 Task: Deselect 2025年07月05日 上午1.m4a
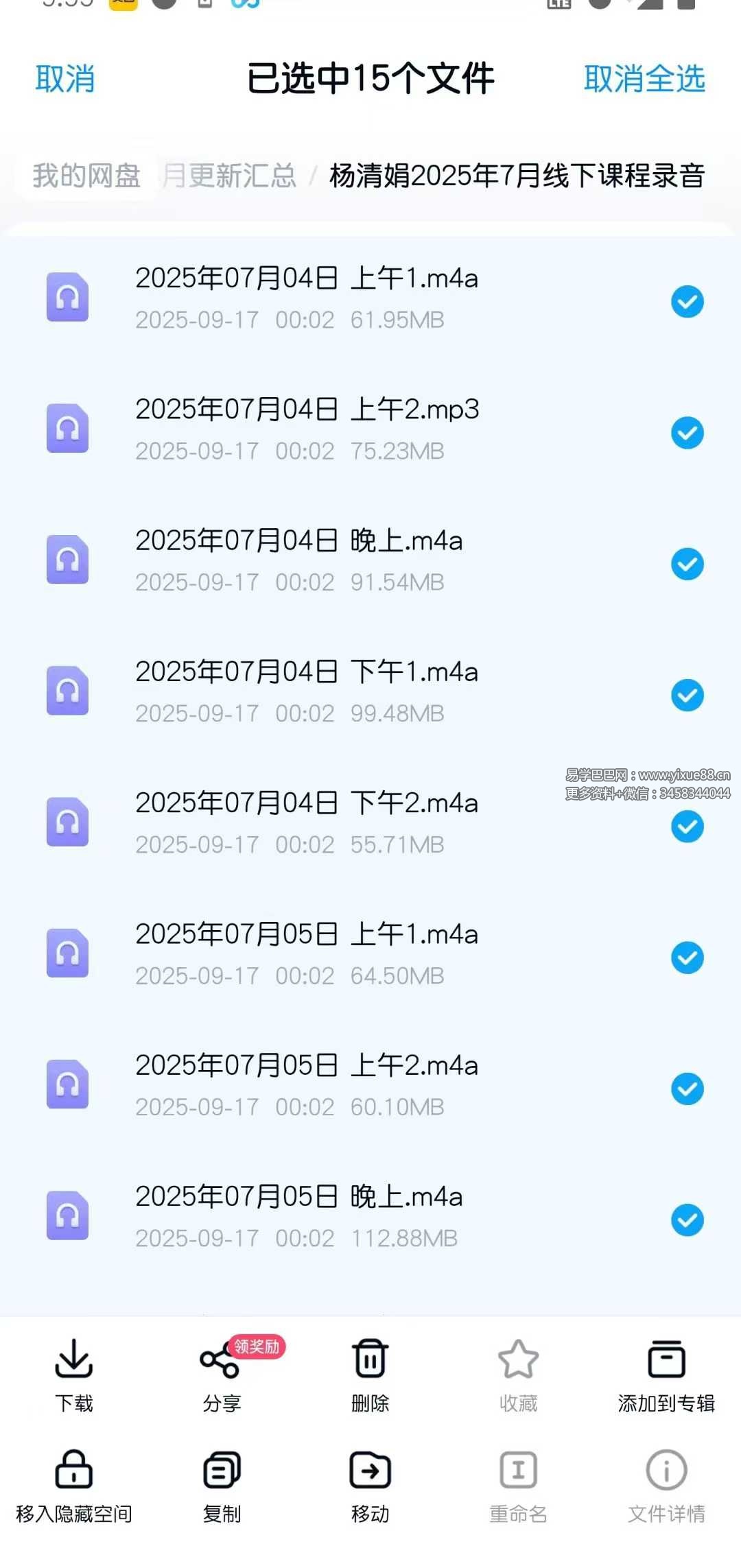[687, 958]
